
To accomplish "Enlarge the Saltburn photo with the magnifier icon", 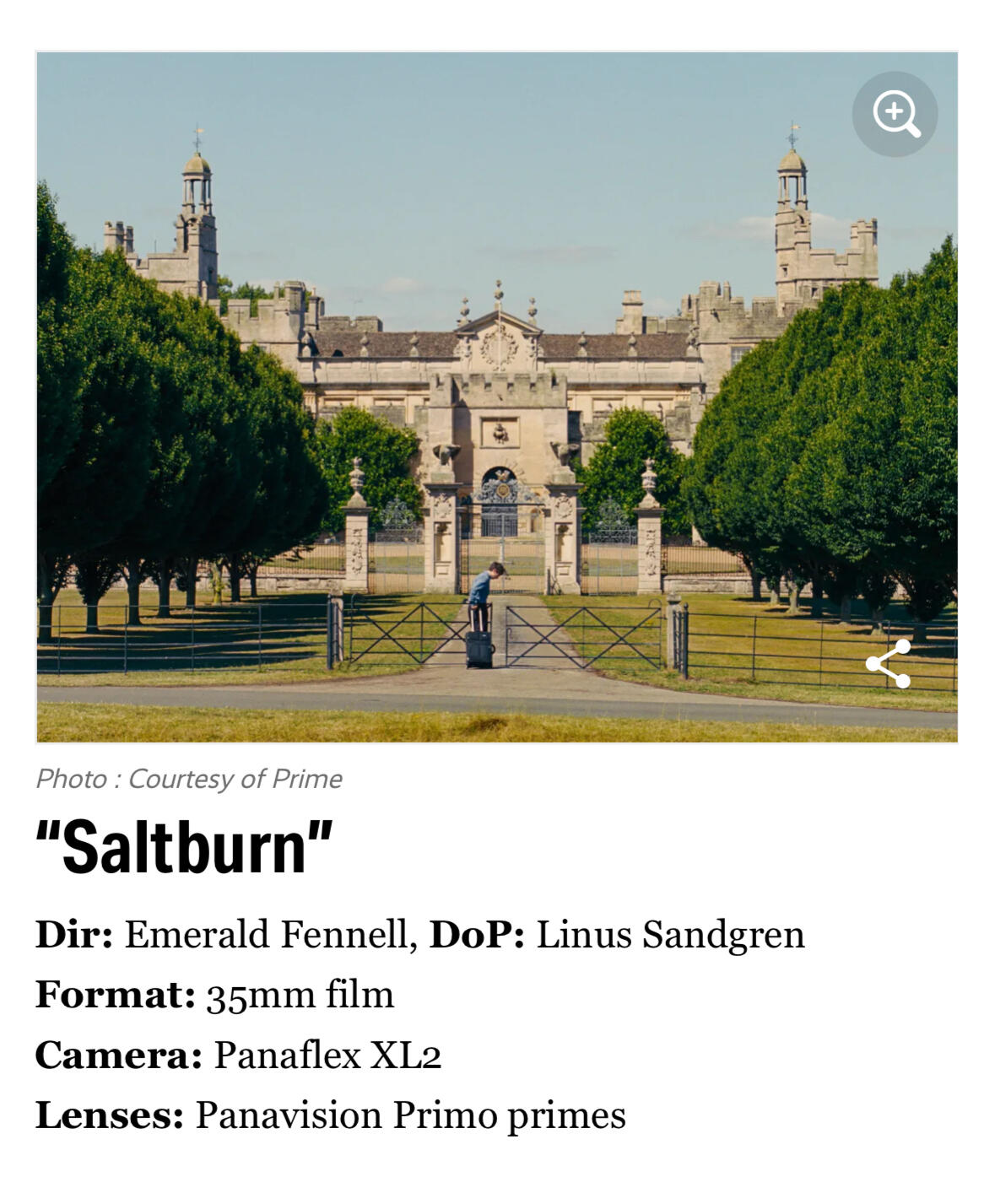I will pyautogui.click(x=894, y=114).
